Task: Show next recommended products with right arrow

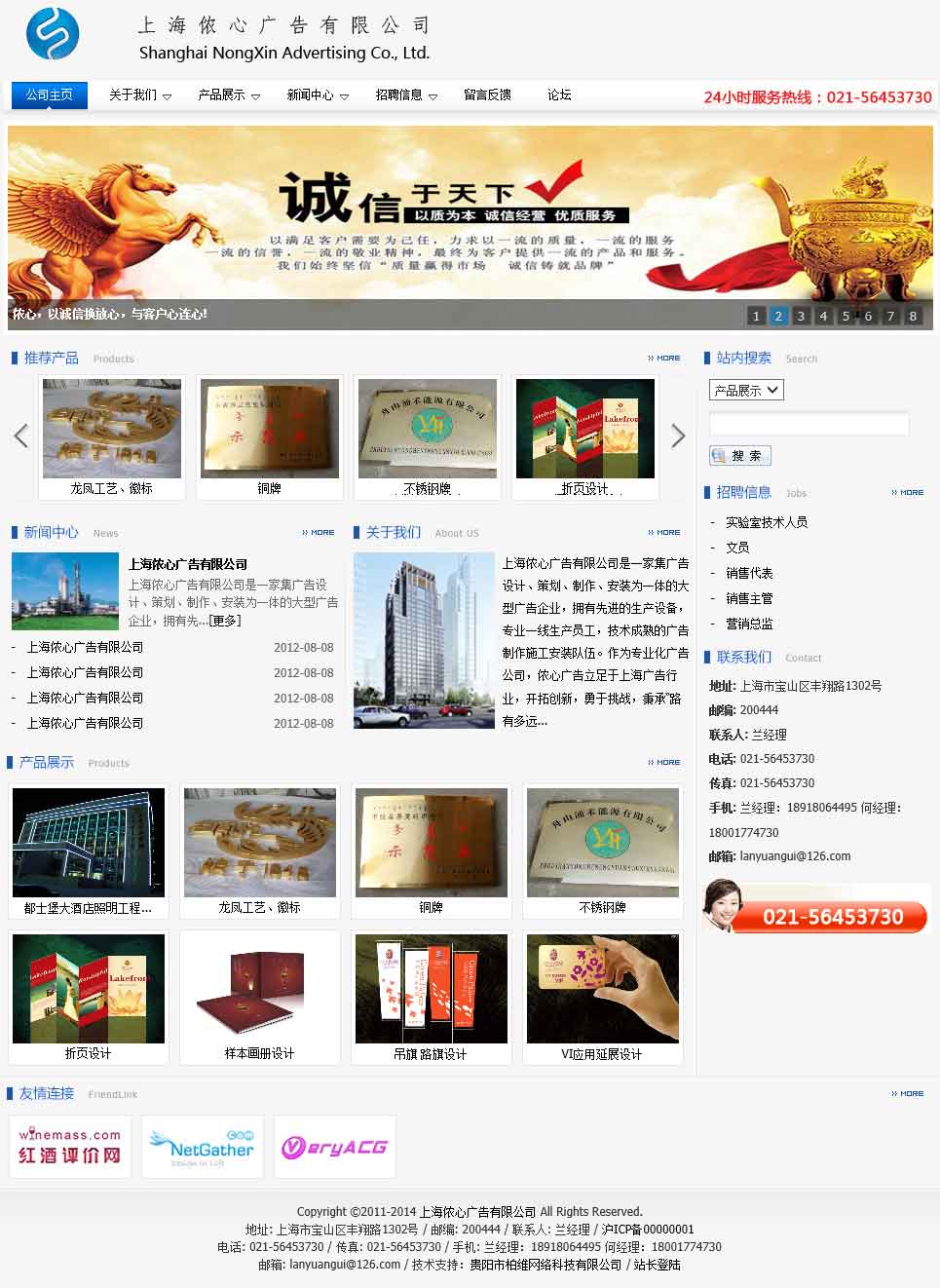Action: [678, 436]
